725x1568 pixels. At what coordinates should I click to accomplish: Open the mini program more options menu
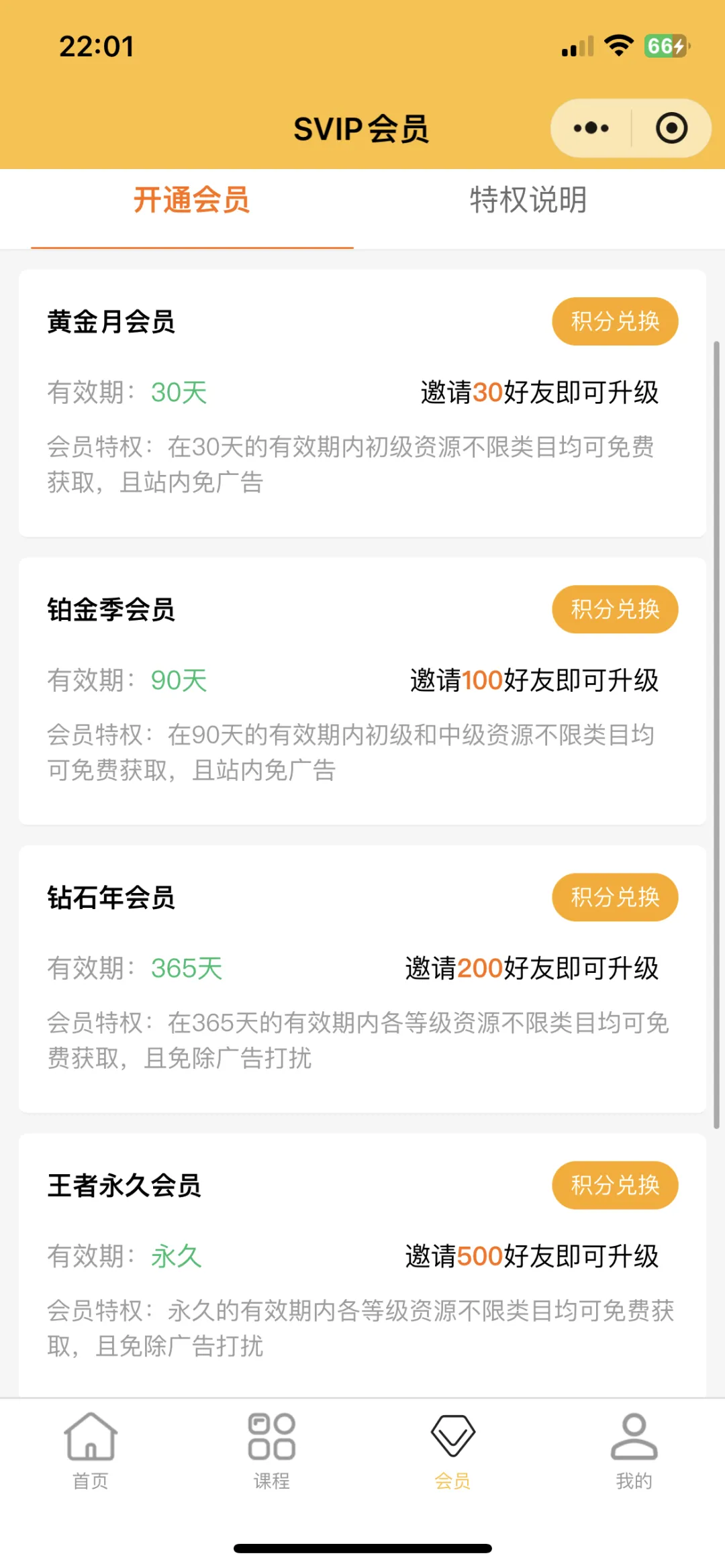591,128
